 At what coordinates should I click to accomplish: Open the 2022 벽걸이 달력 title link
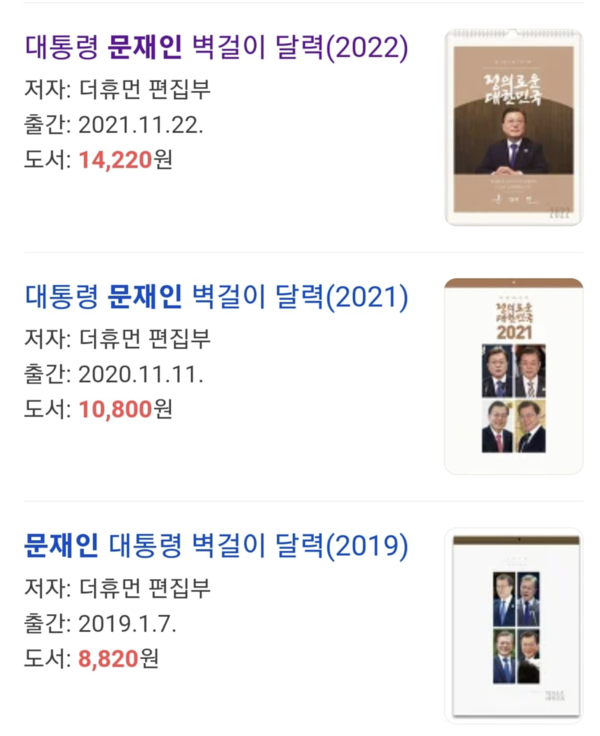[216, 47]
